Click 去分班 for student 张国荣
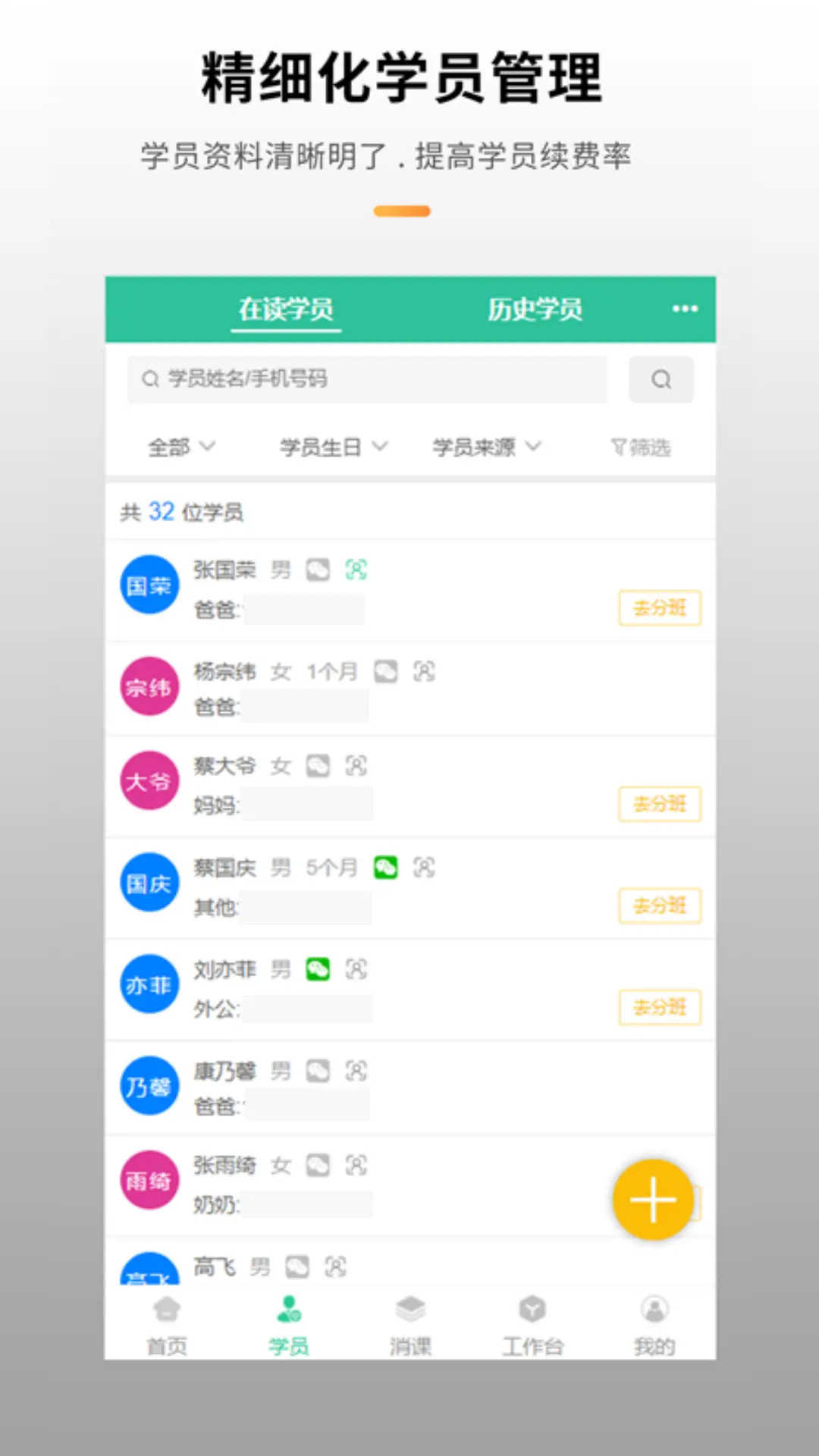 point(659,607)
